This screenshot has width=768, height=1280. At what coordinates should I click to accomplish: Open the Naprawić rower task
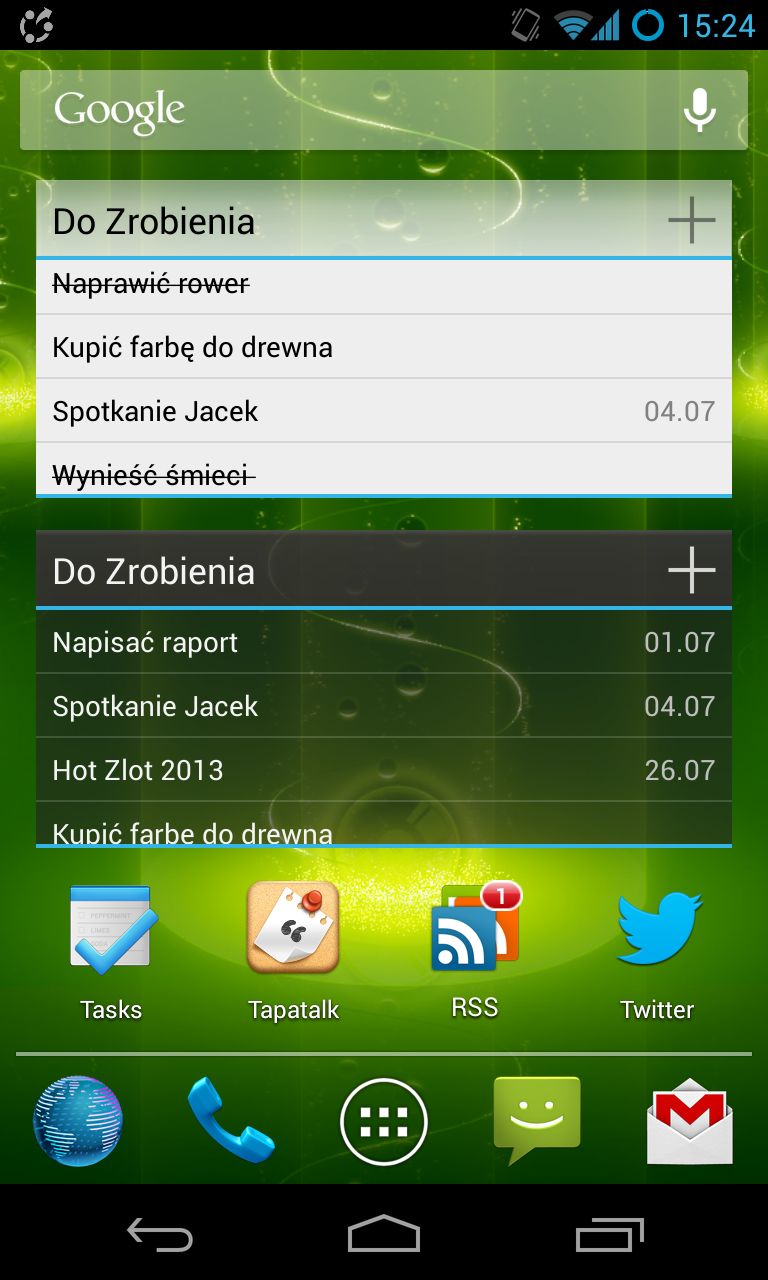(x=384, y=285)
